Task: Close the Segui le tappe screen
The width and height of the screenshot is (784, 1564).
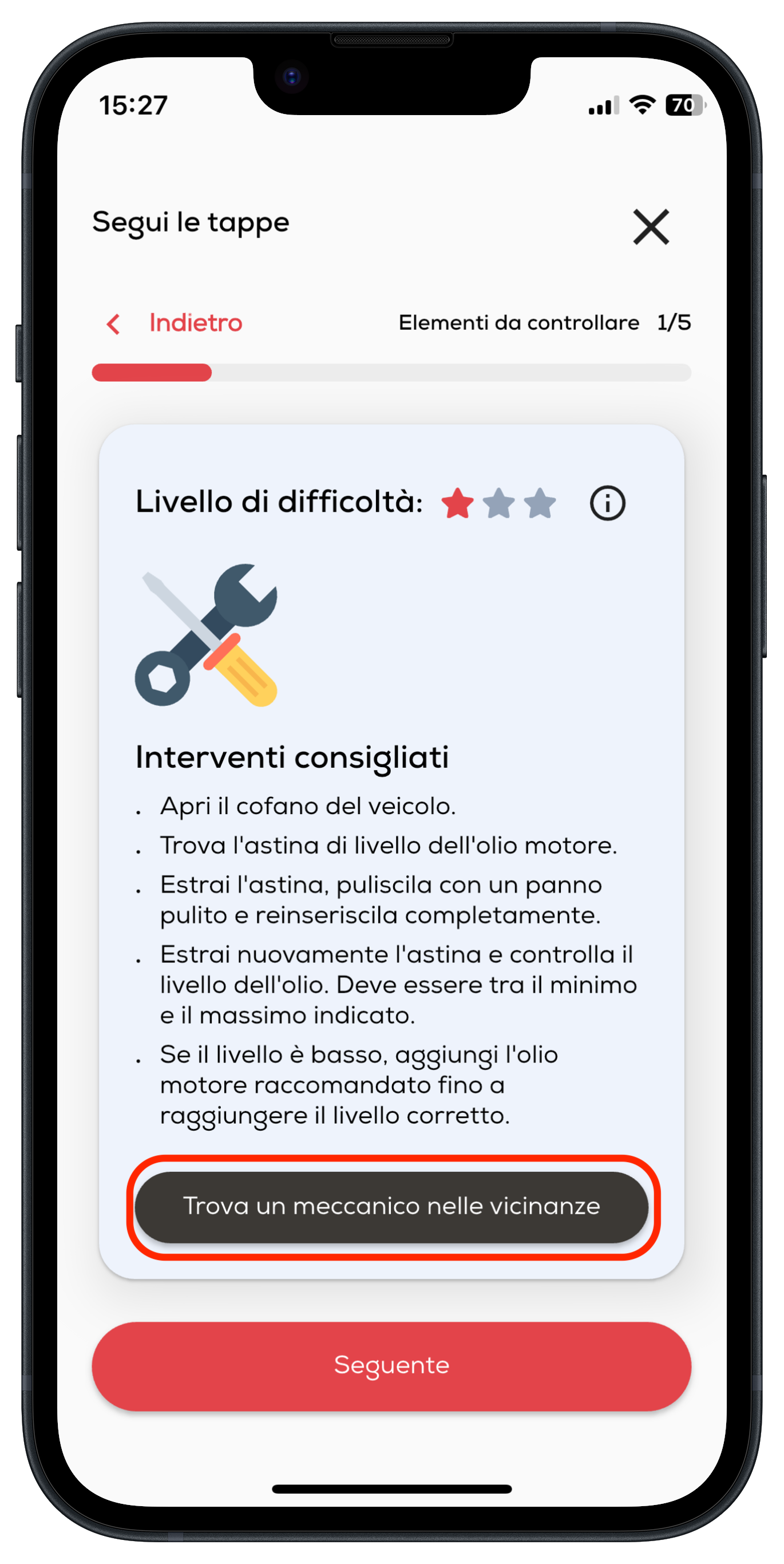Action: point(651,227)
